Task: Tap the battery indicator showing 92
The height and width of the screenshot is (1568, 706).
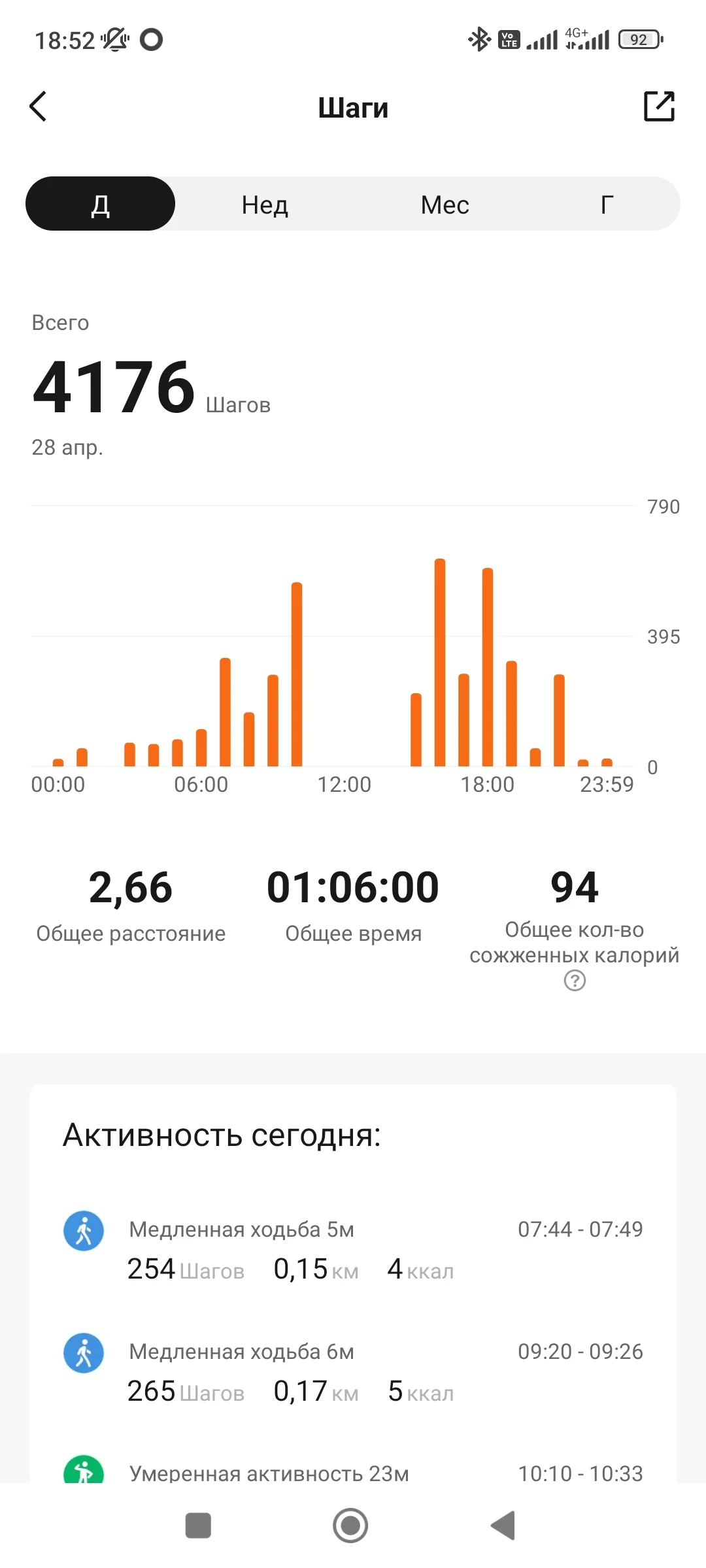Action: pos(637,39)
